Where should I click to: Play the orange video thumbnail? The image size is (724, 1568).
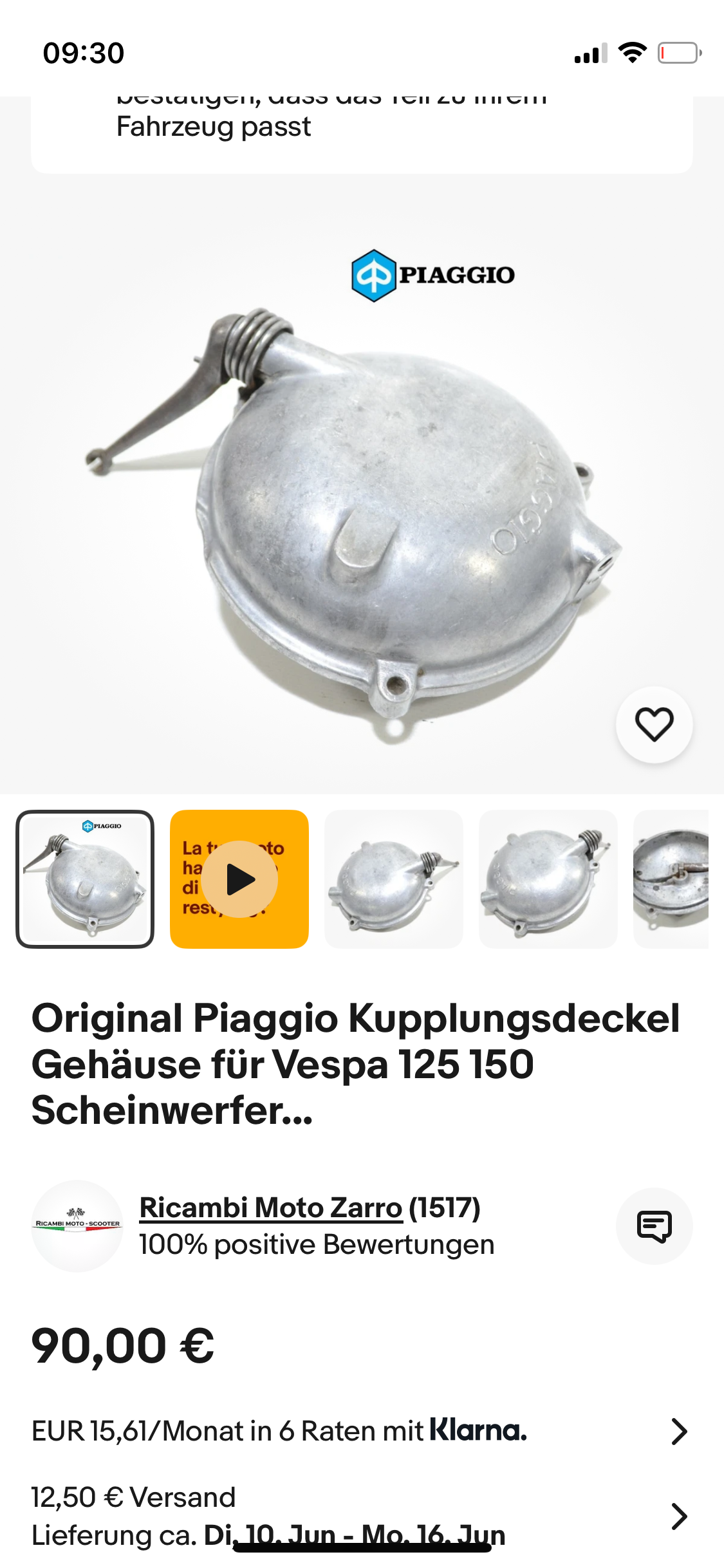pyautogui.click(x=239, y=879)
